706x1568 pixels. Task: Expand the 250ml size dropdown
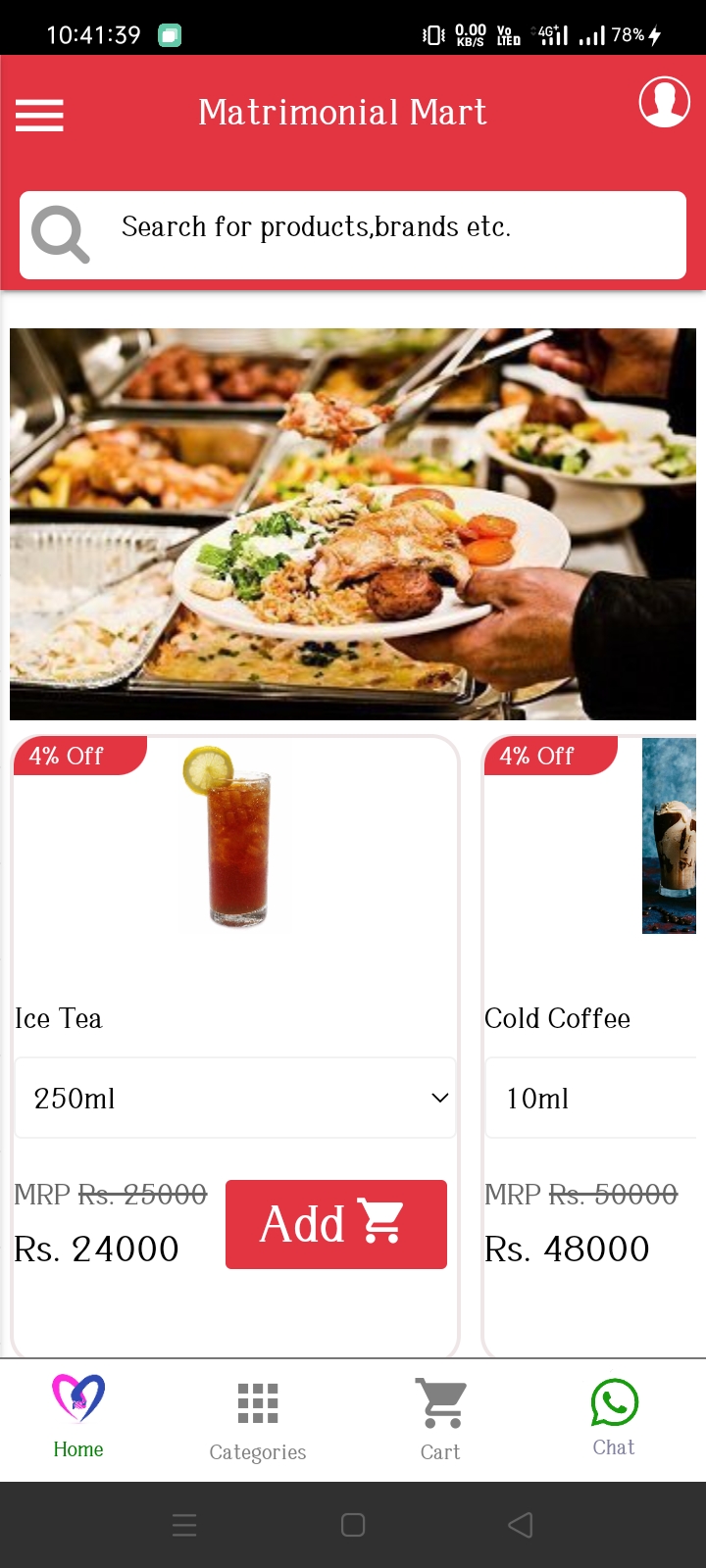tap(235, 1098)
